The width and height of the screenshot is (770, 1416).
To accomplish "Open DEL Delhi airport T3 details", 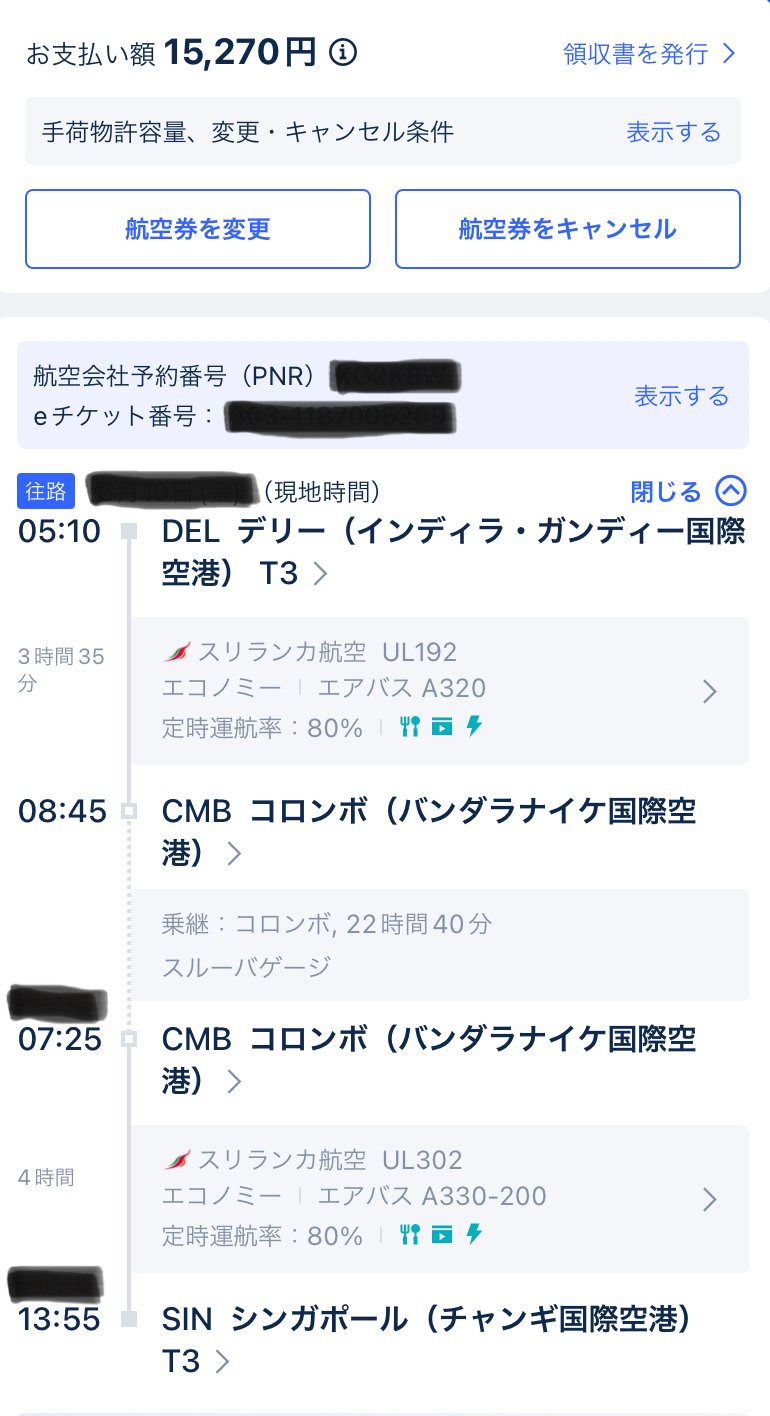I will click(450, 552).
